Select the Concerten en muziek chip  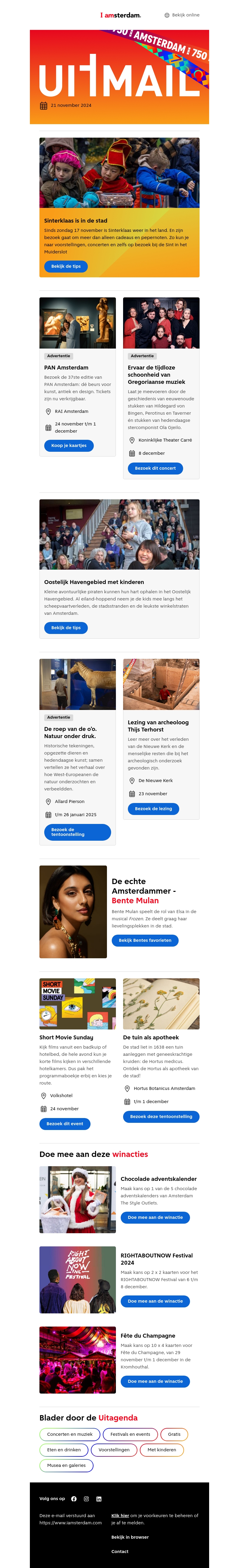pyautogui.click(x=70, y=1434)
